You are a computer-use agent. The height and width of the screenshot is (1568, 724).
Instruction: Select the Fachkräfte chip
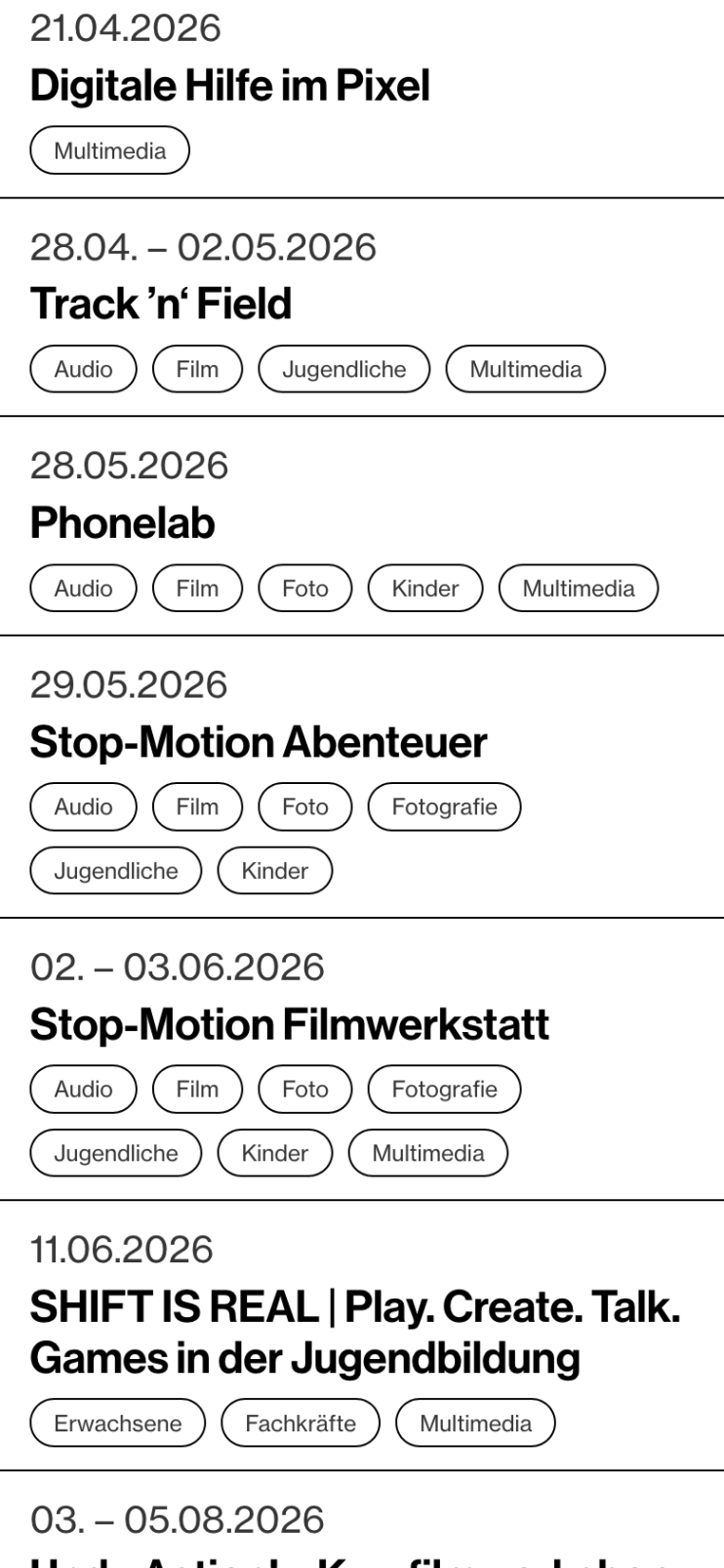301,1424
